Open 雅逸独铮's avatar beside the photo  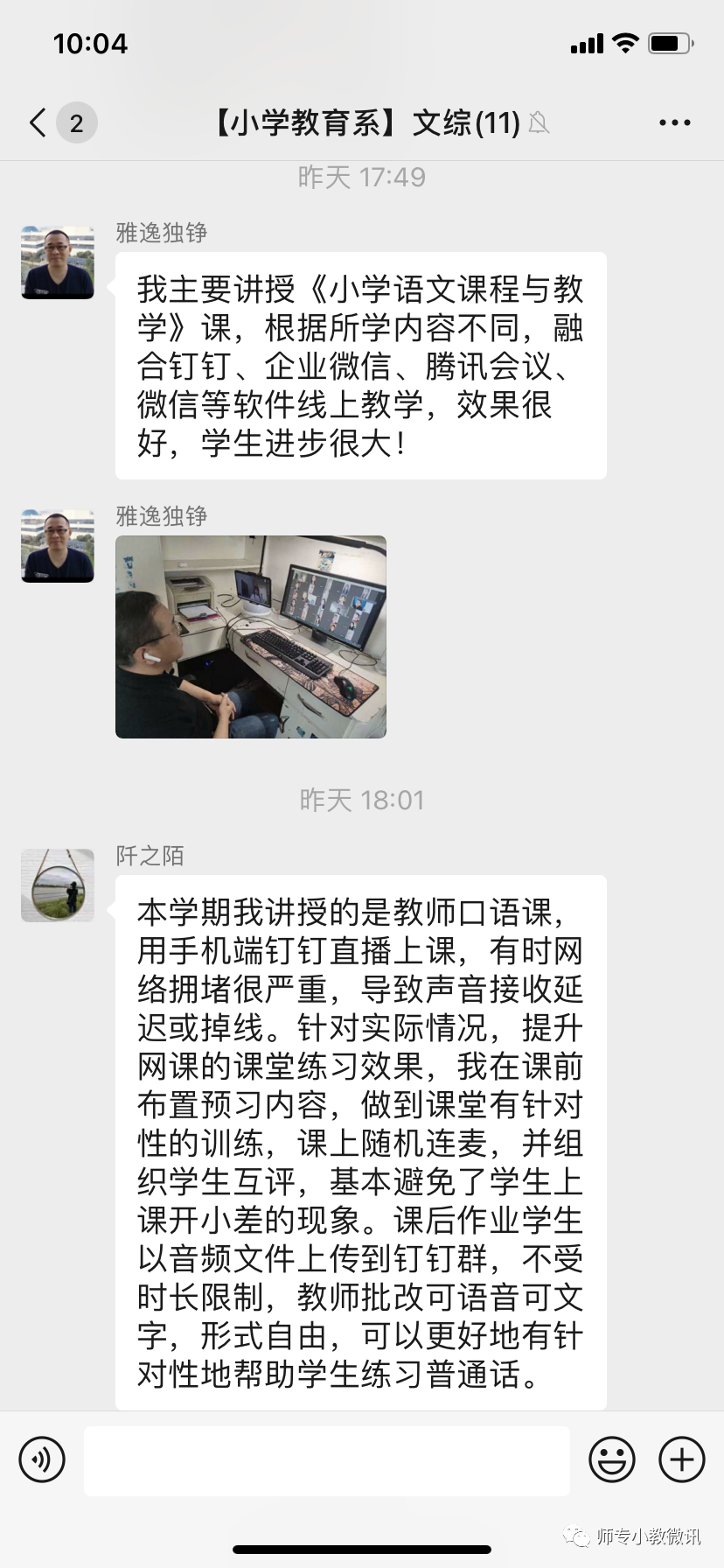point(58,546)
